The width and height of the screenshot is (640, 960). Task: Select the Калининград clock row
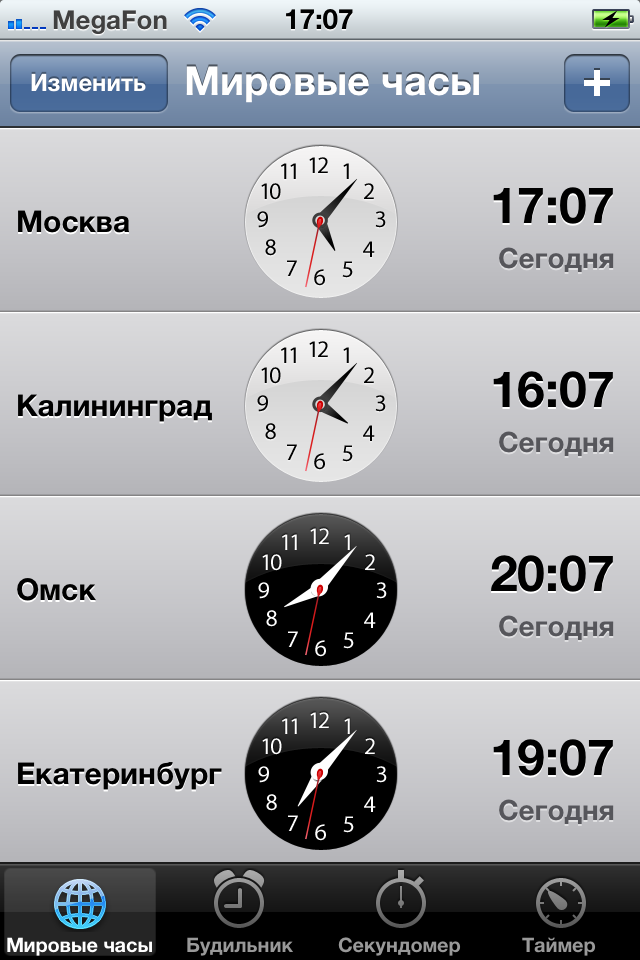point(320,405)
